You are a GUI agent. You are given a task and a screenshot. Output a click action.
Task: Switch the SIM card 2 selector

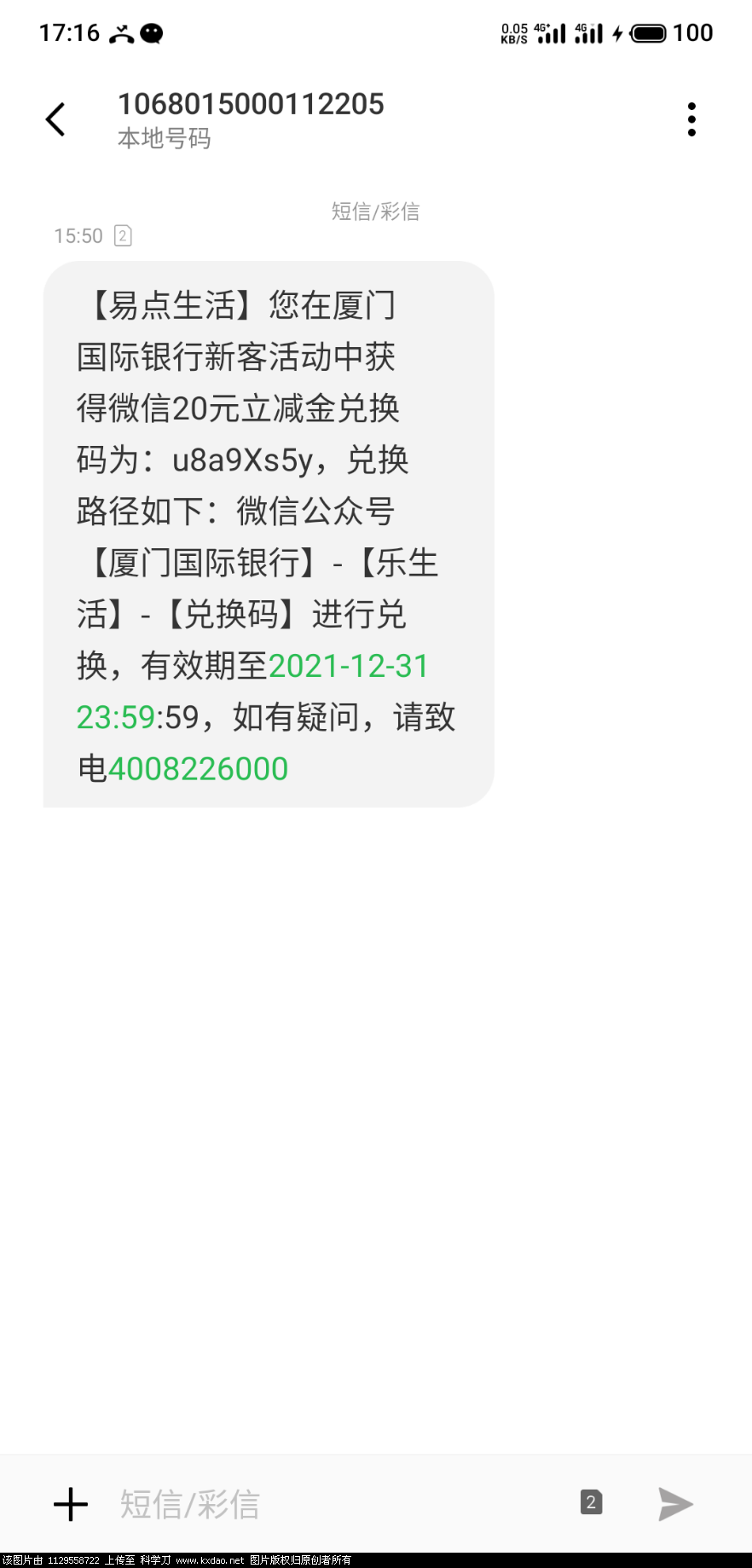coord(591,1502)
